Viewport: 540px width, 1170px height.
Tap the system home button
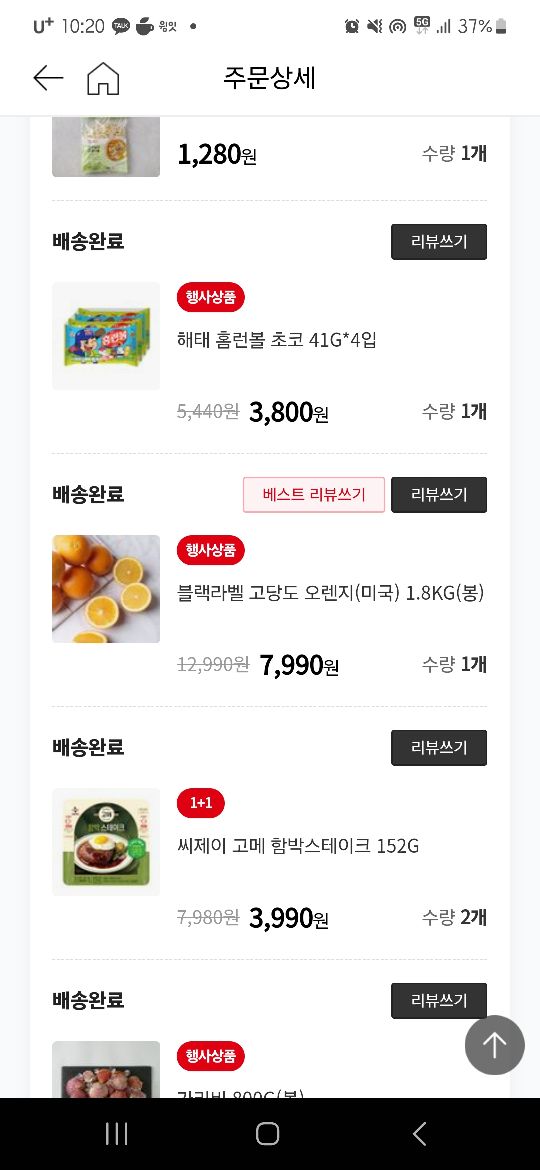point(268,1134)
